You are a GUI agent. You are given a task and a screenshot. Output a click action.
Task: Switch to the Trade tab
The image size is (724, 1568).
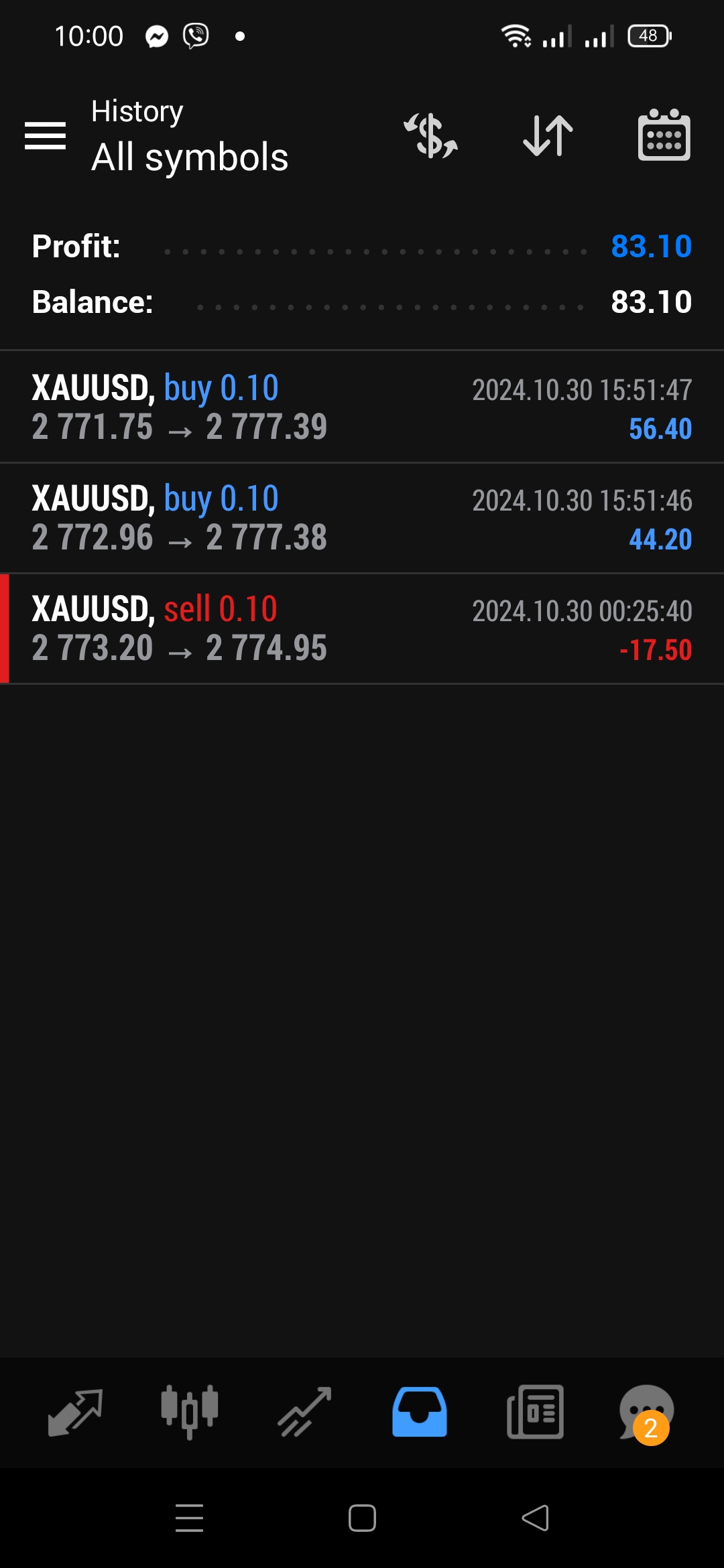pos(305,1412)
